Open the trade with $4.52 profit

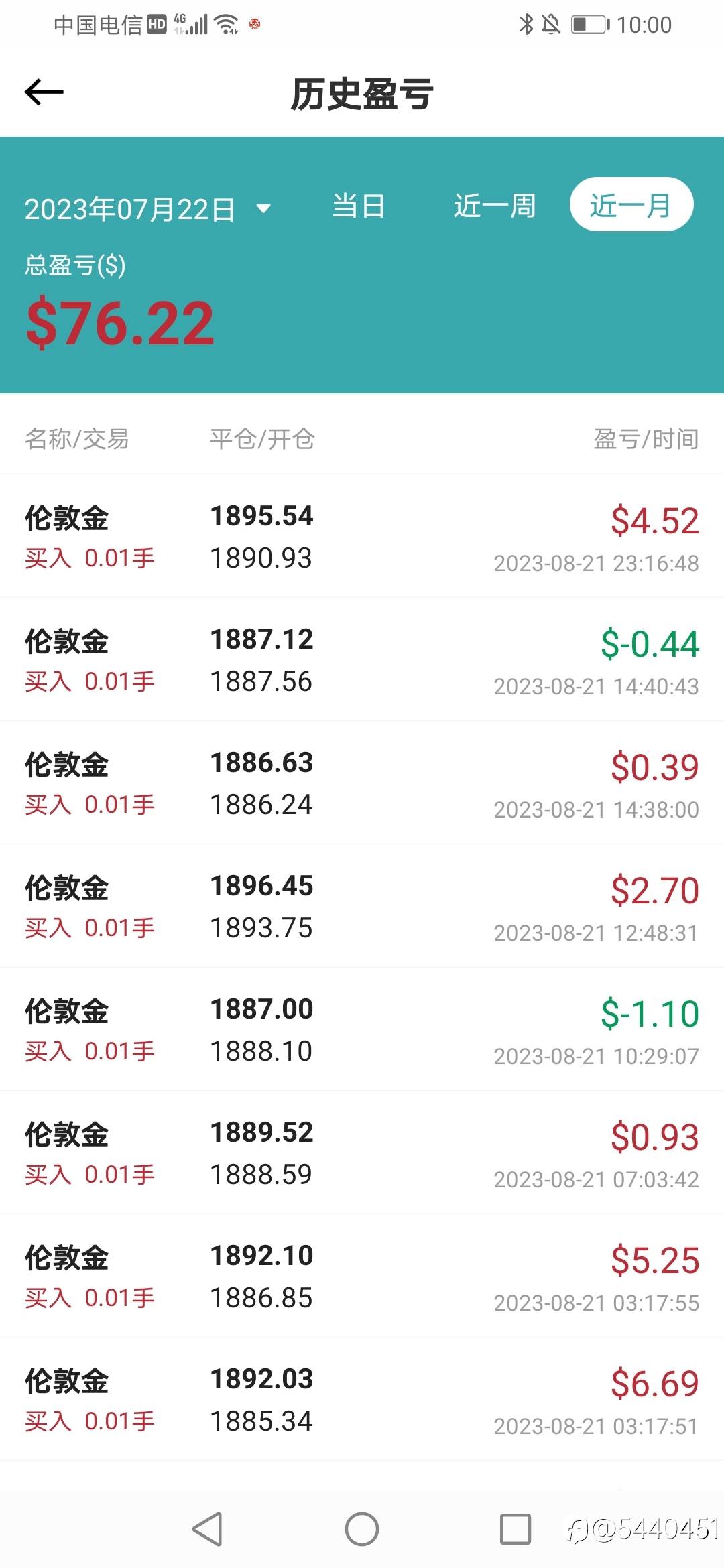[362, 536]
